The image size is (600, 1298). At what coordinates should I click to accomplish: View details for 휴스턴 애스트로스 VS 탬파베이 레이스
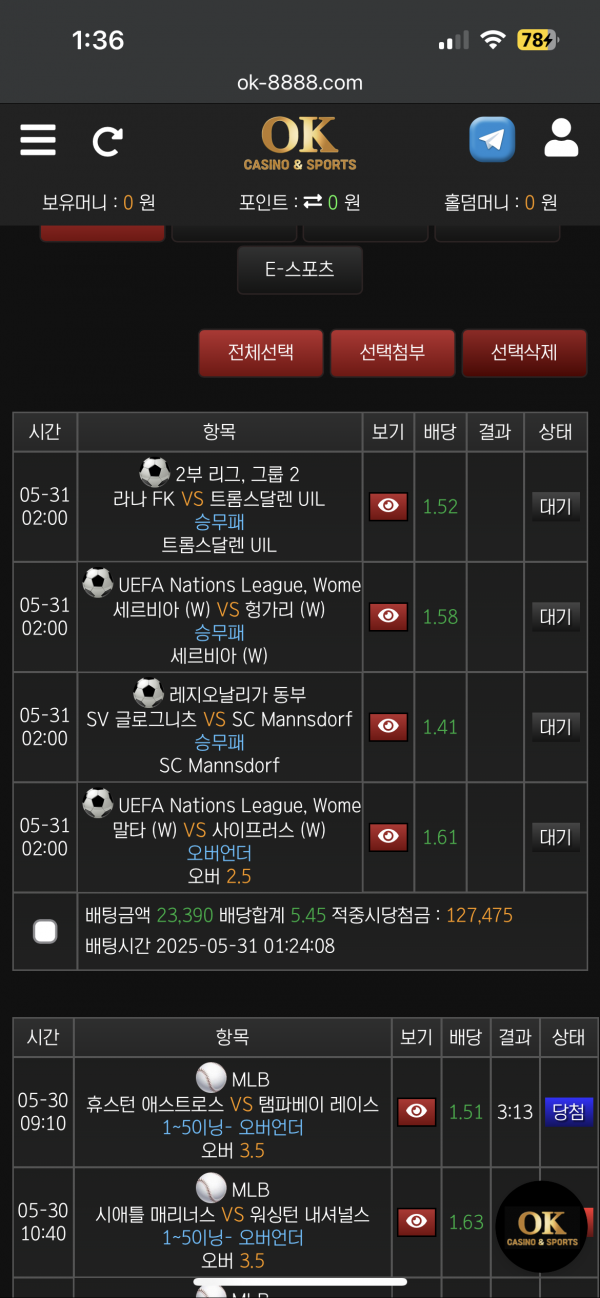pyautogui.click(x=417, y=1111)
